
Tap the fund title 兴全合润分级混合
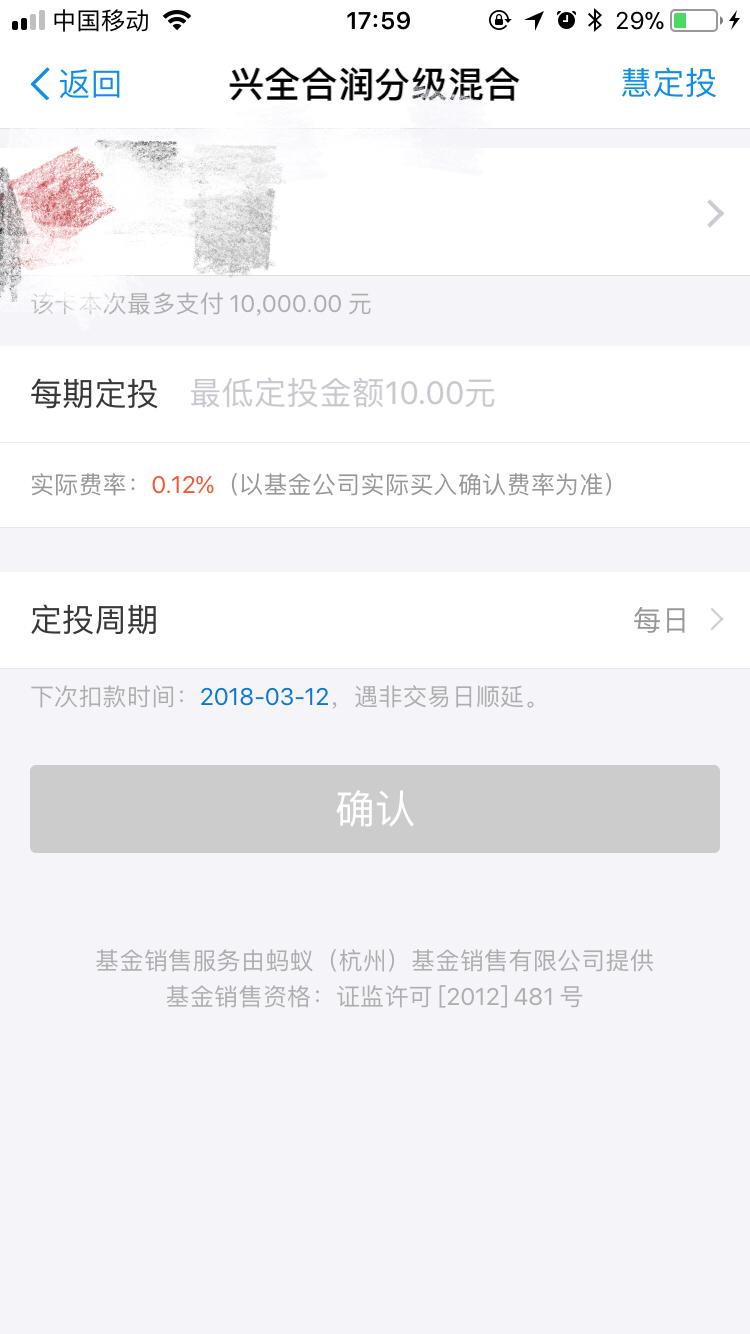click(375, 84)
